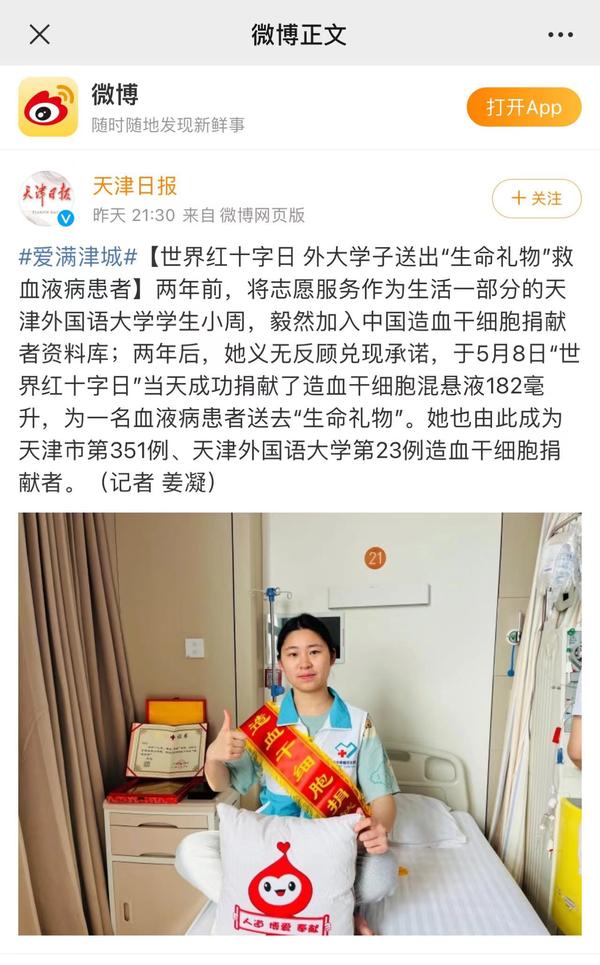
Task: Open the Weibo logo banner
Action: tap(48, 107)
